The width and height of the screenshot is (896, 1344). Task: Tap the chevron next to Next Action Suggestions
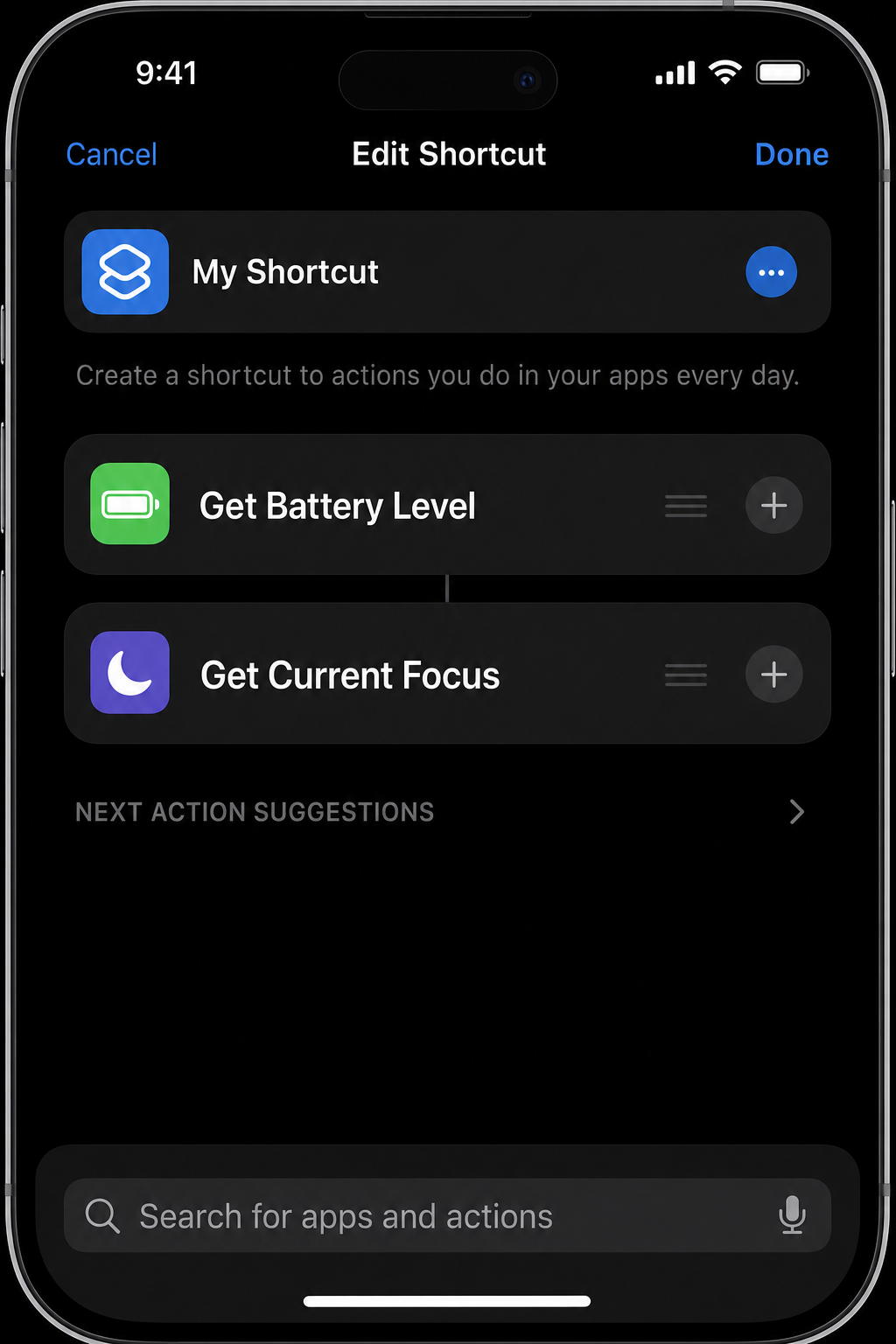click(796, 812)
